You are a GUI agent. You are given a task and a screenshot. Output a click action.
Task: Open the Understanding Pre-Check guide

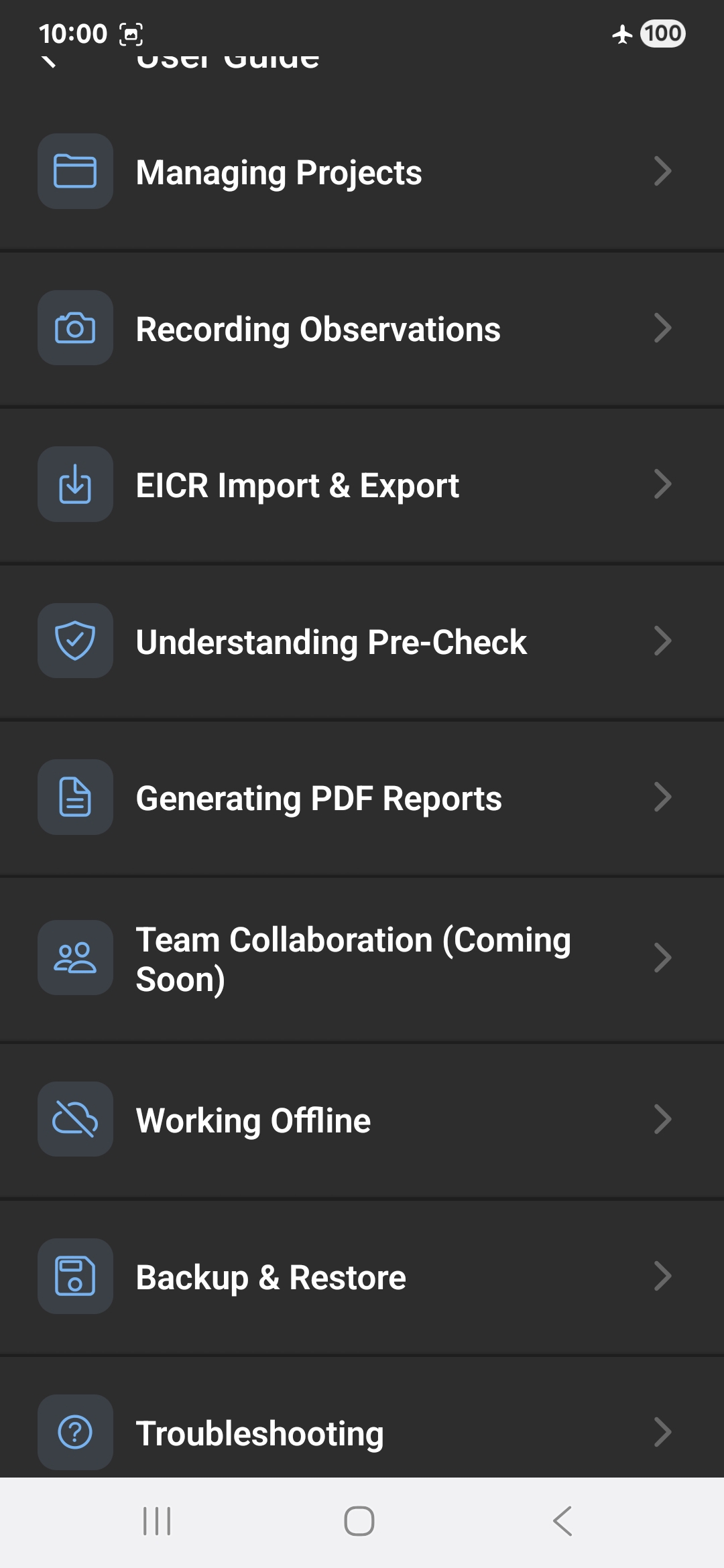(x=362, y=641)
